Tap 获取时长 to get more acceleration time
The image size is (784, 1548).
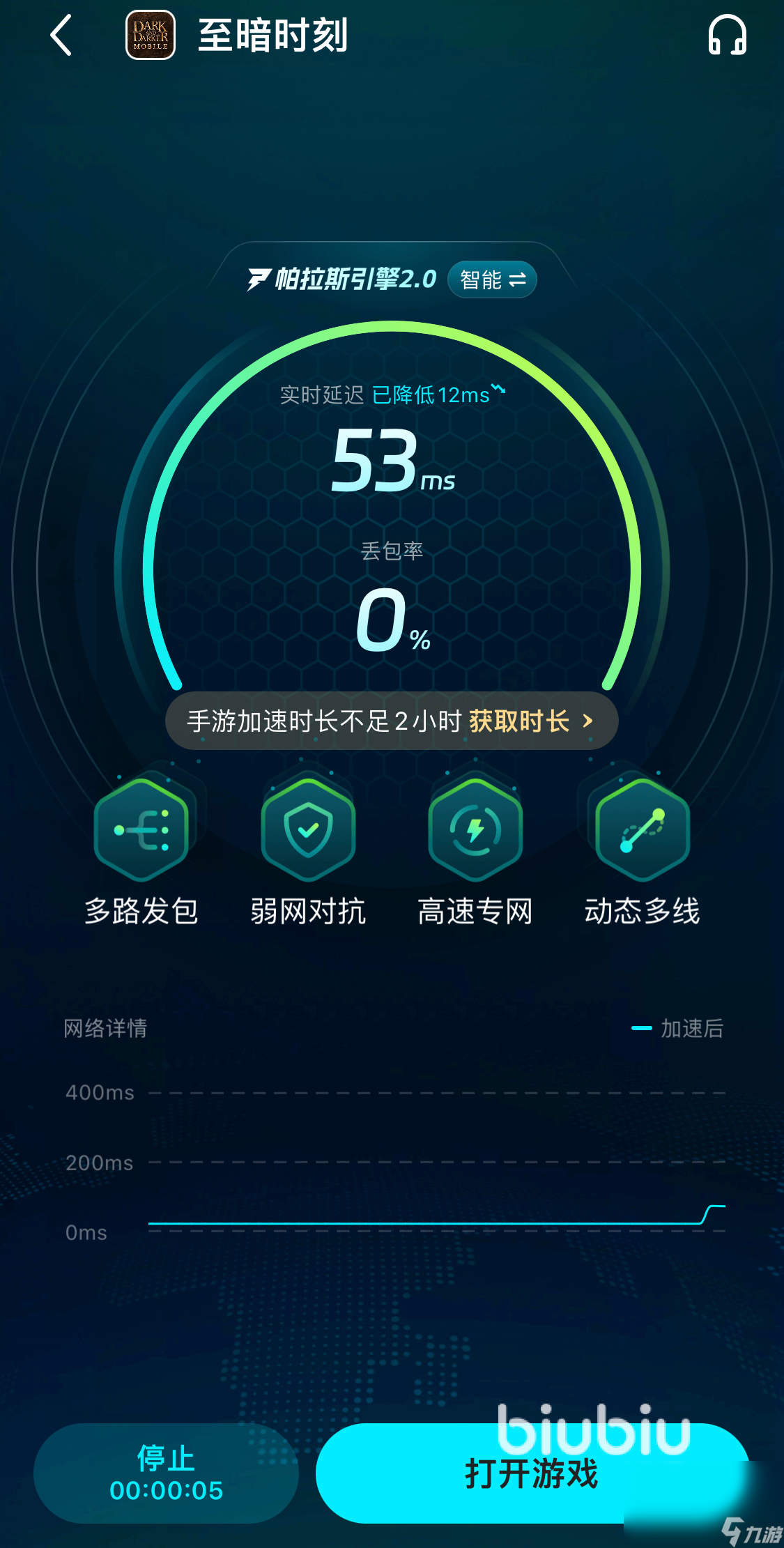(530, 721)
